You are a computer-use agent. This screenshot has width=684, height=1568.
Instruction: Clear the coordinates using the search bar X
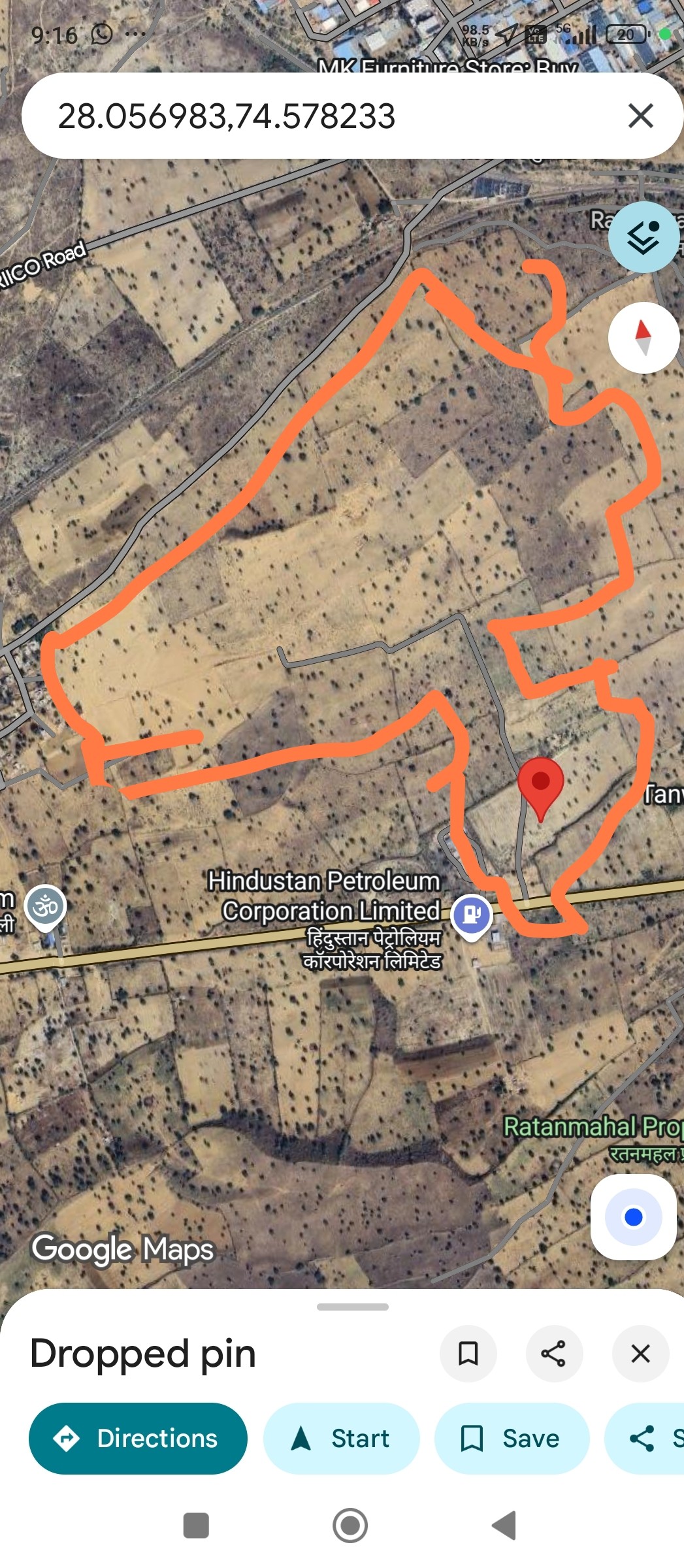coord(640,116)
